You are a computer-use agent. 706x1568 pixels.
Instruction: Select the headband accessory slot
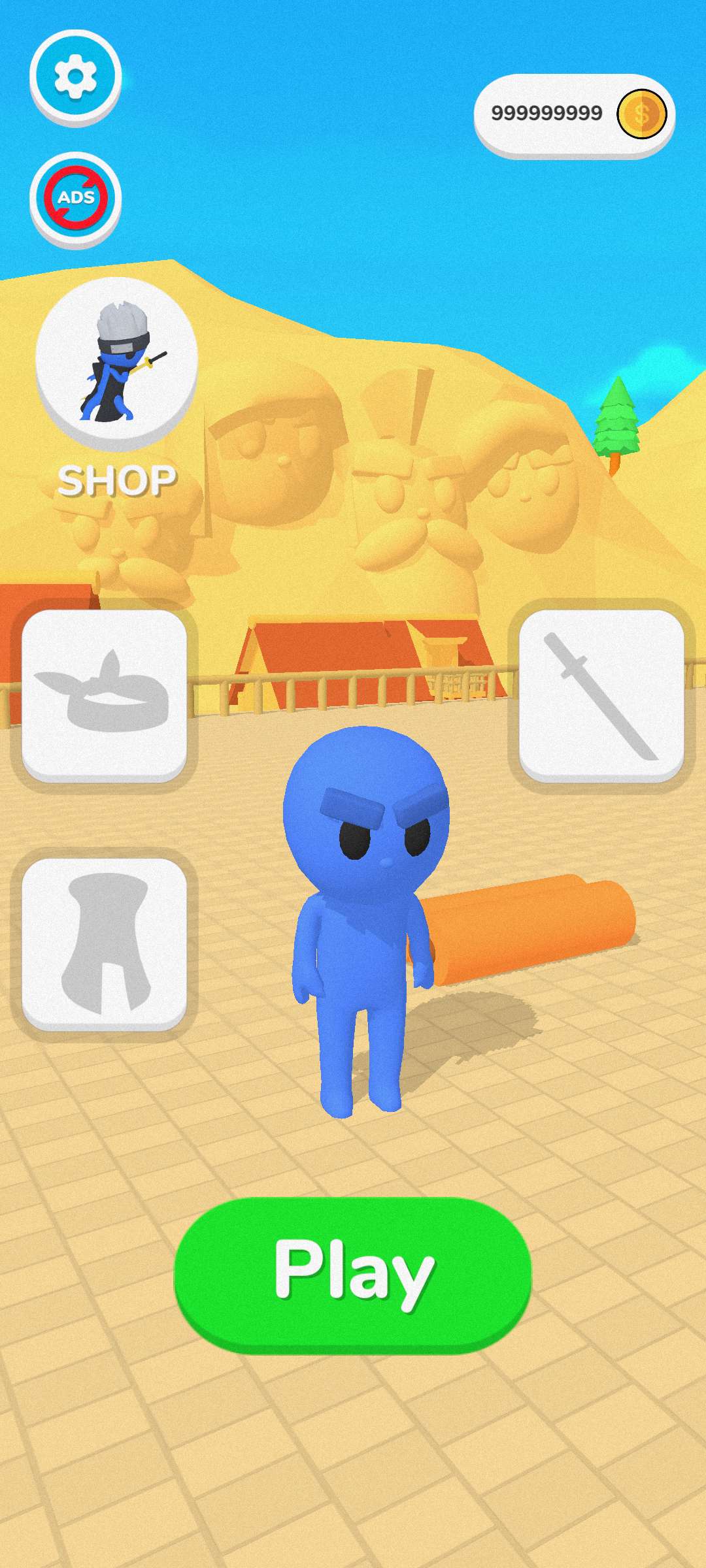click(x=105, y=695)
